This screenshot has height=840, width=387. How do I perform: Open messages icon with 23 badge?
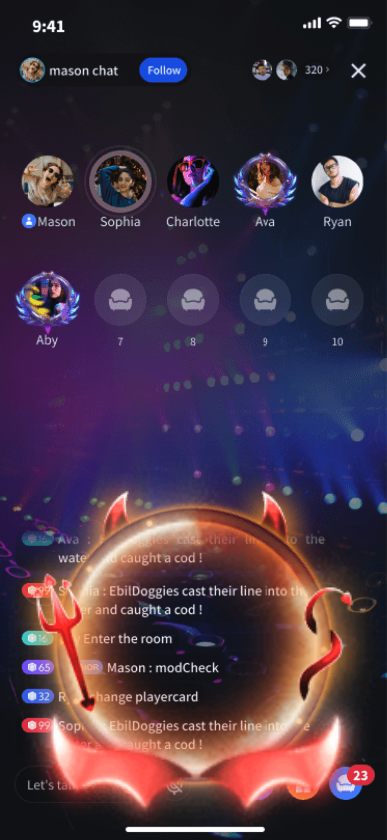pyautogui.click(x=346, y=784)
